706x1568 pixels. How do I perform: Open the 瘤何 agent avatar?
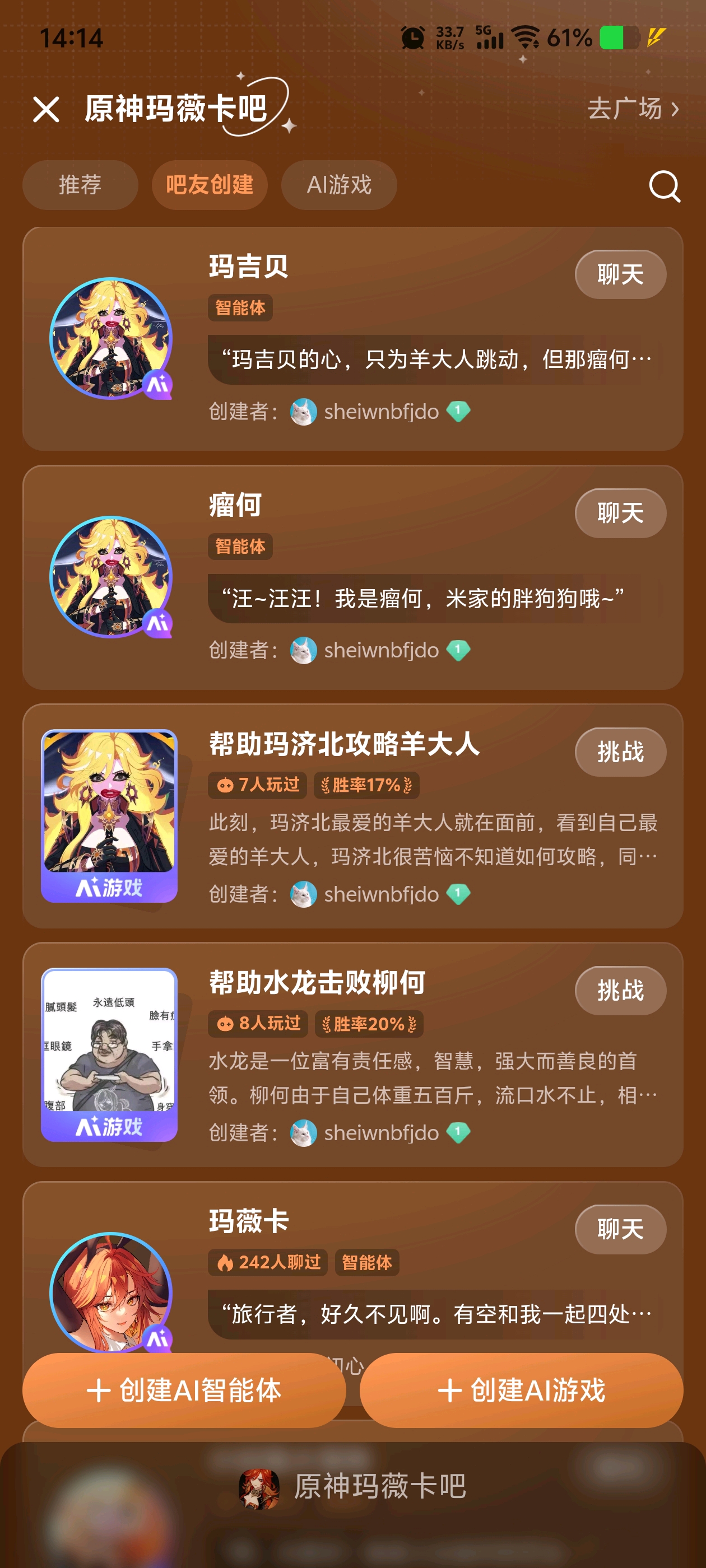(111, 577)
